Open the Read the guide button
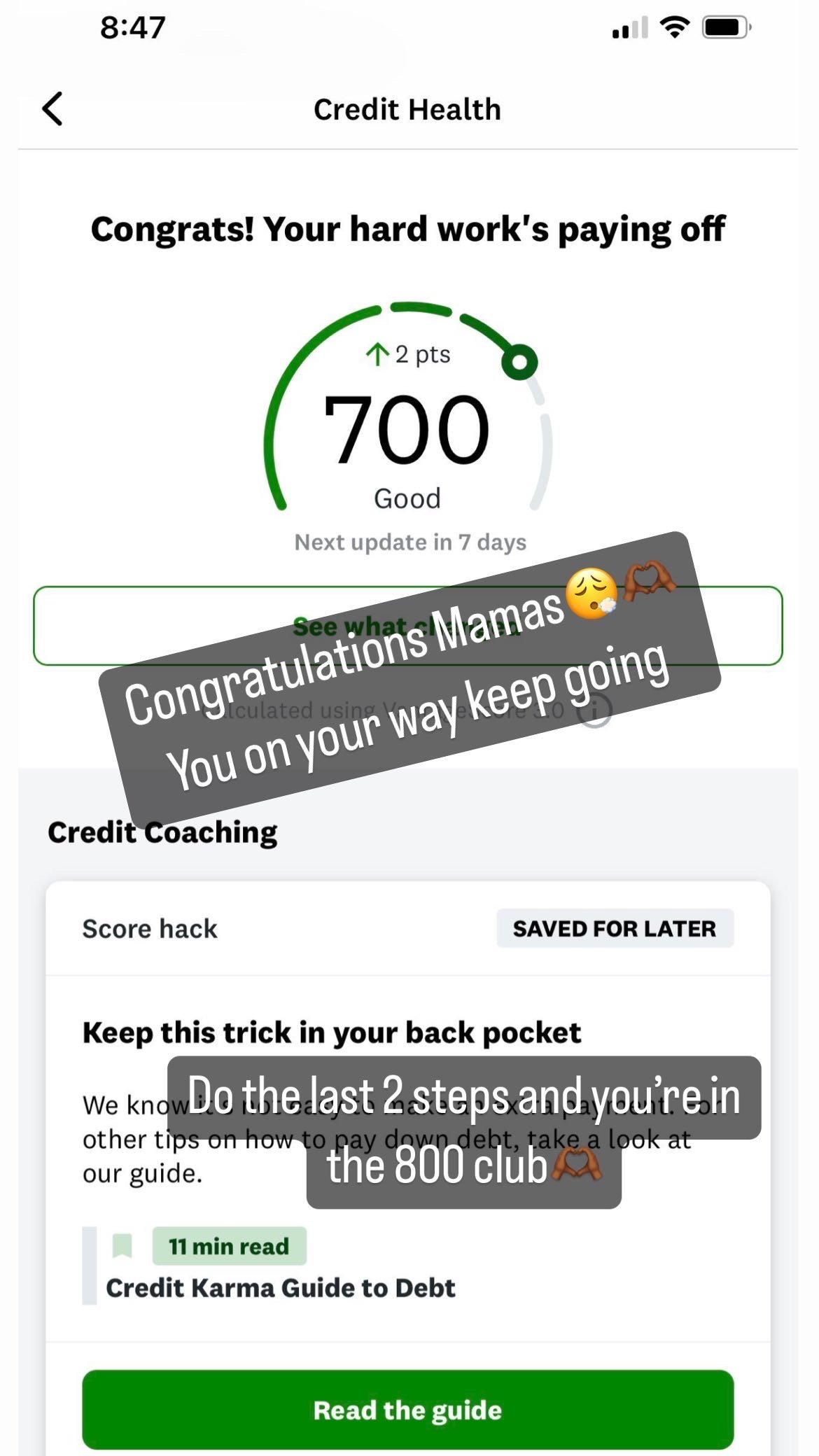The width and height of the screenshot is (819, 1456). coord(407,1409)
